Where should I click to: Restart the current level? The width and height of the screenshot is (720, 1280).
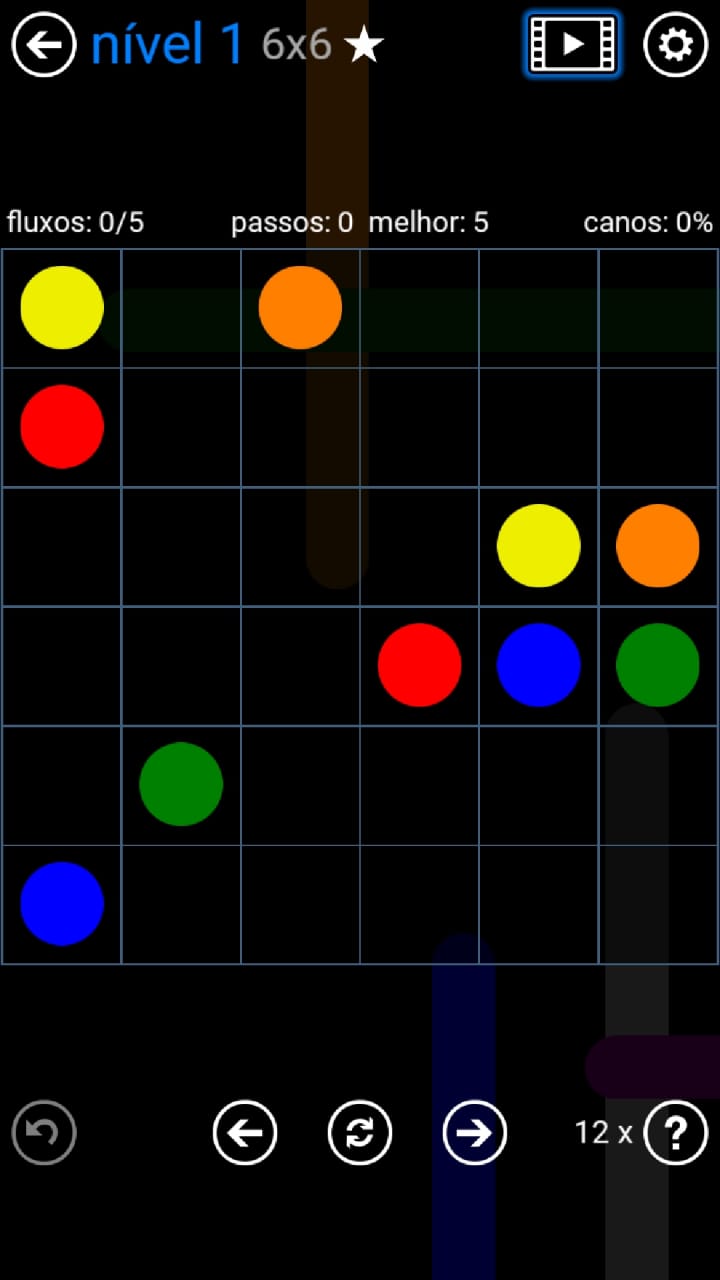(x=360, y=1132)
